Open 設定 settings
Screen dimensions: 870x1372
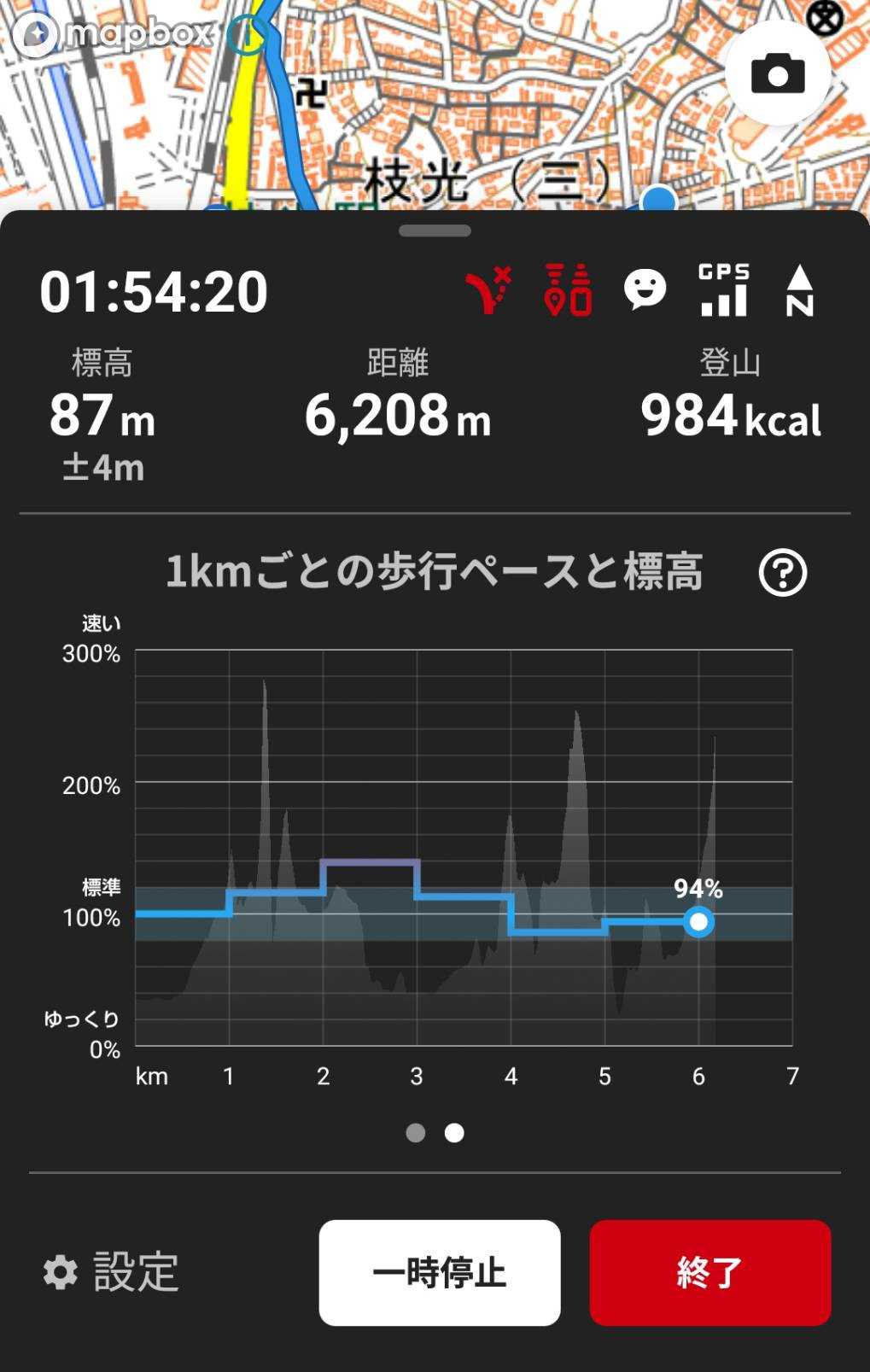pyautogui.click(x=111, y=1272)
